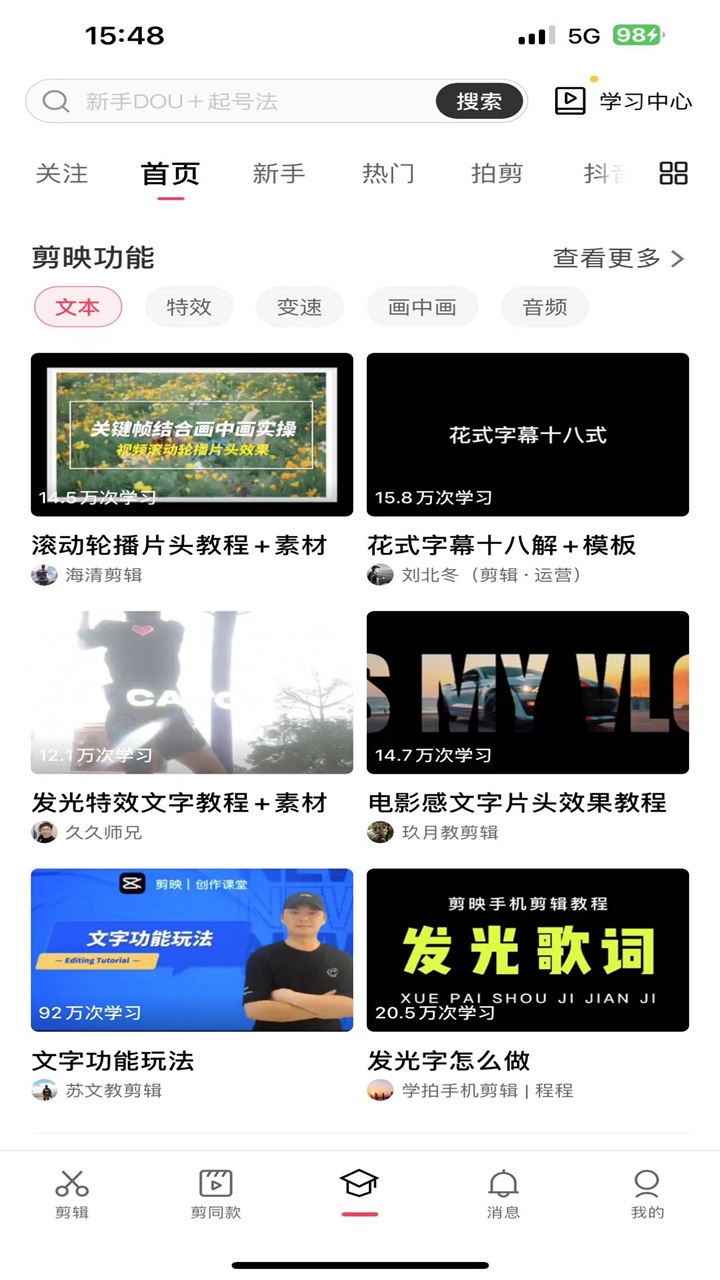Open the 剪辑 editing tool in bottom bar
This screenshot has height=1280, width=720.
tap(71, 1196)
